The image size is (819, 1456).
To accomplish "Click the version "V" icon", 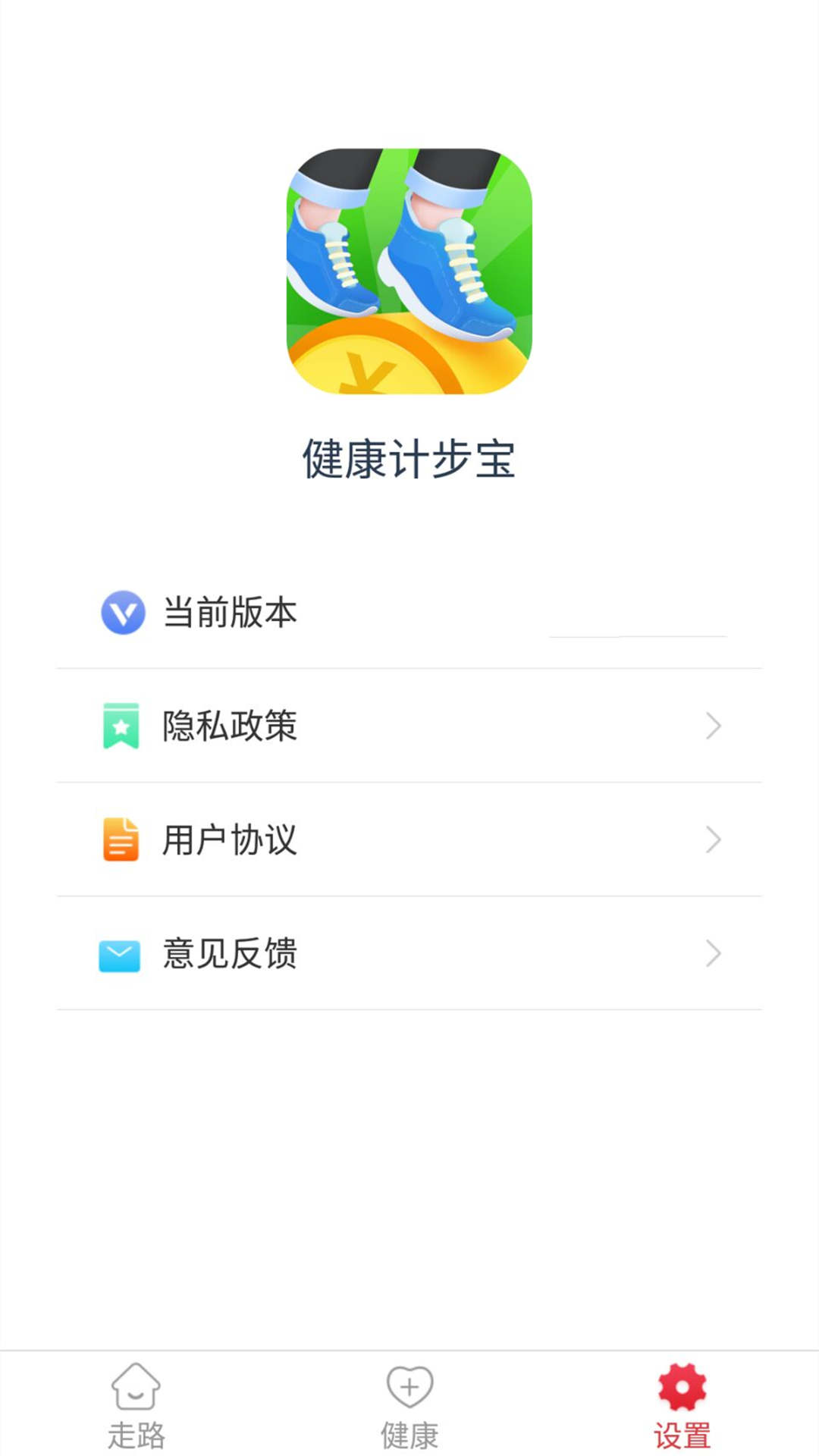I will pyautogui.click(x=121, y=613).
